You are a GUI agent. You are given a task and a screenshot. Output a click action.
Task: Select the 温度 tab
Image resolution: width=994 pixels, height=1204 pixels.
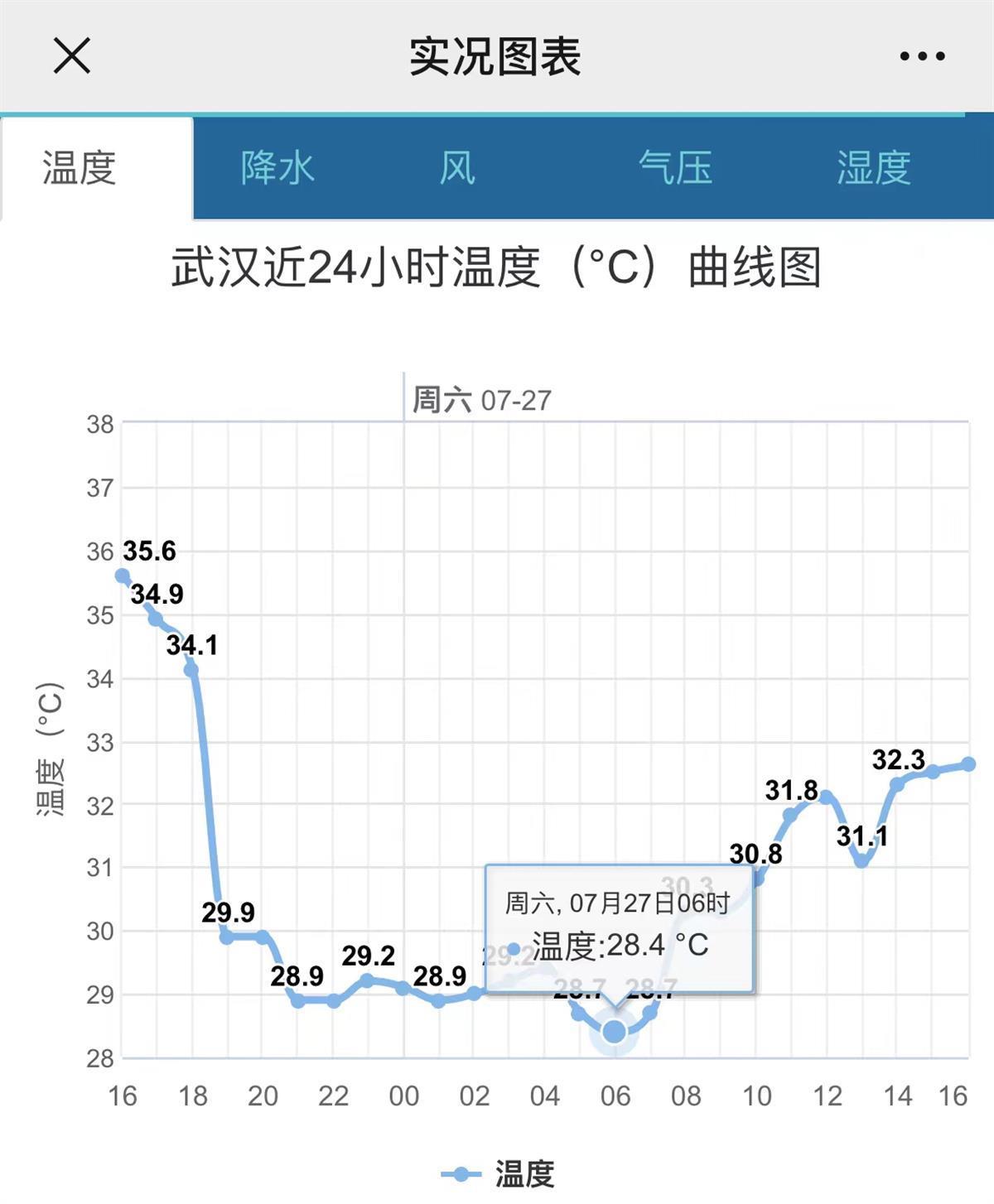[x=80, y=168]
